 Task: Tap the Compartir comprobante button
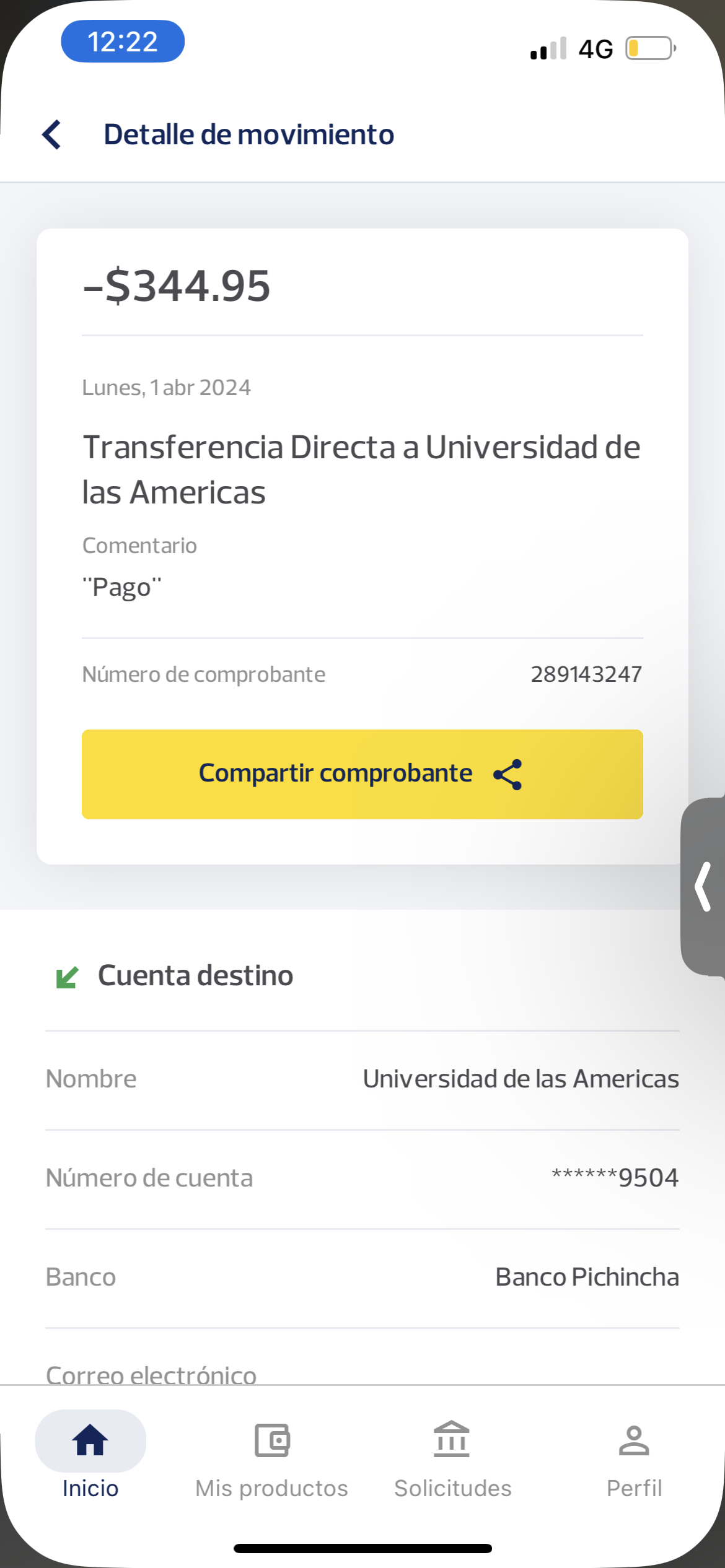click(x=362, y=774)
